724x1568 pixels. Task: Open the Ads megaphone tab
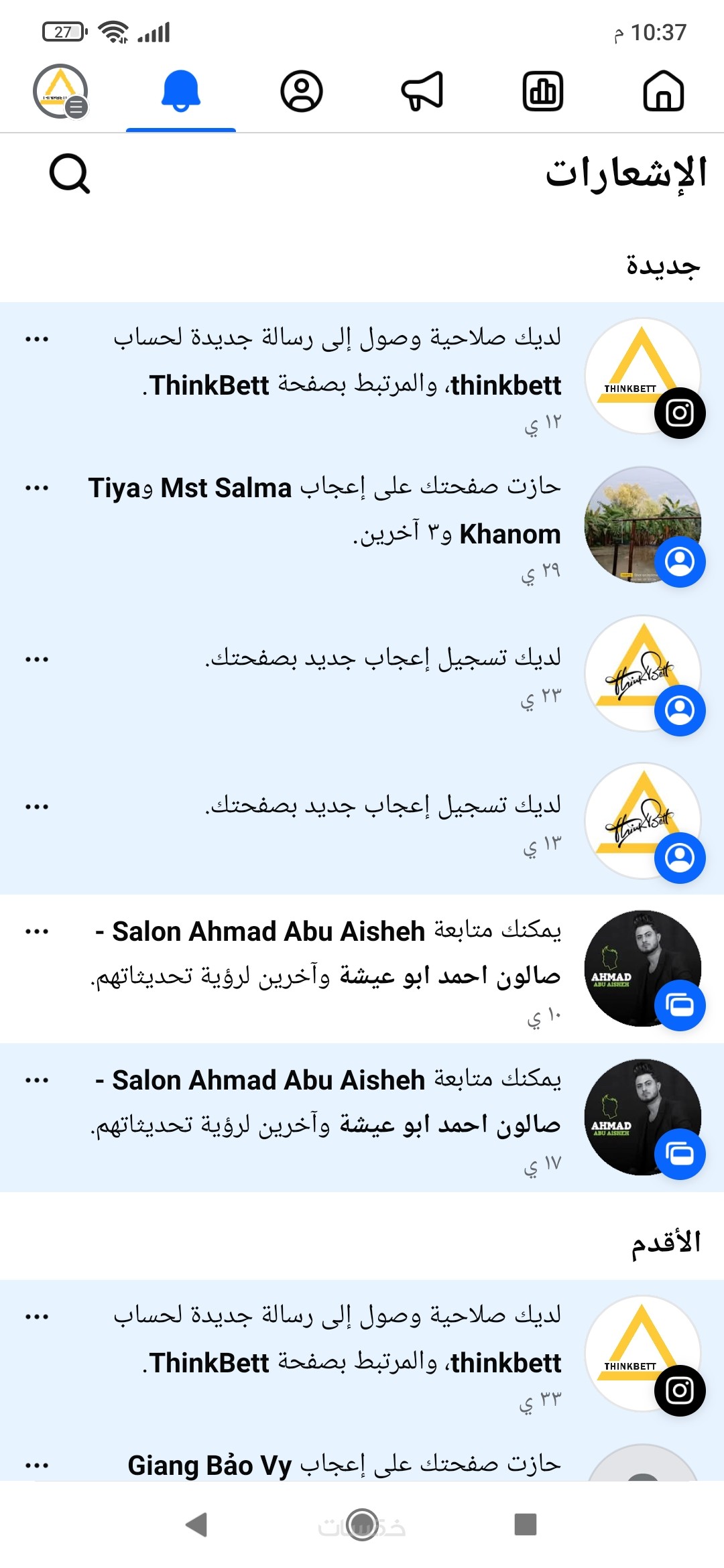pyautogui.click(x=422, y=91)
